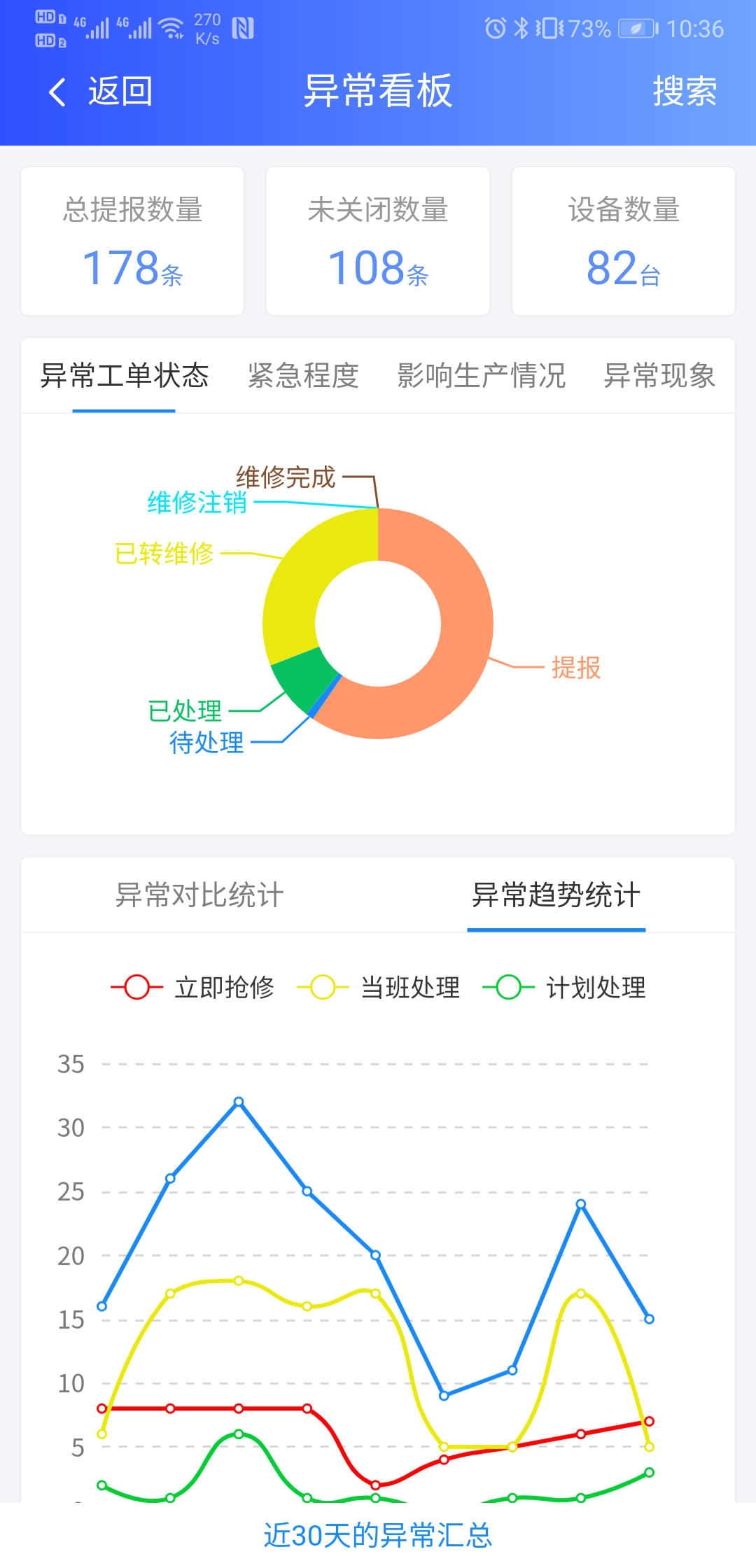
Task: Switch to the 异常对比统计 tab
Action: tap(199, 895)
